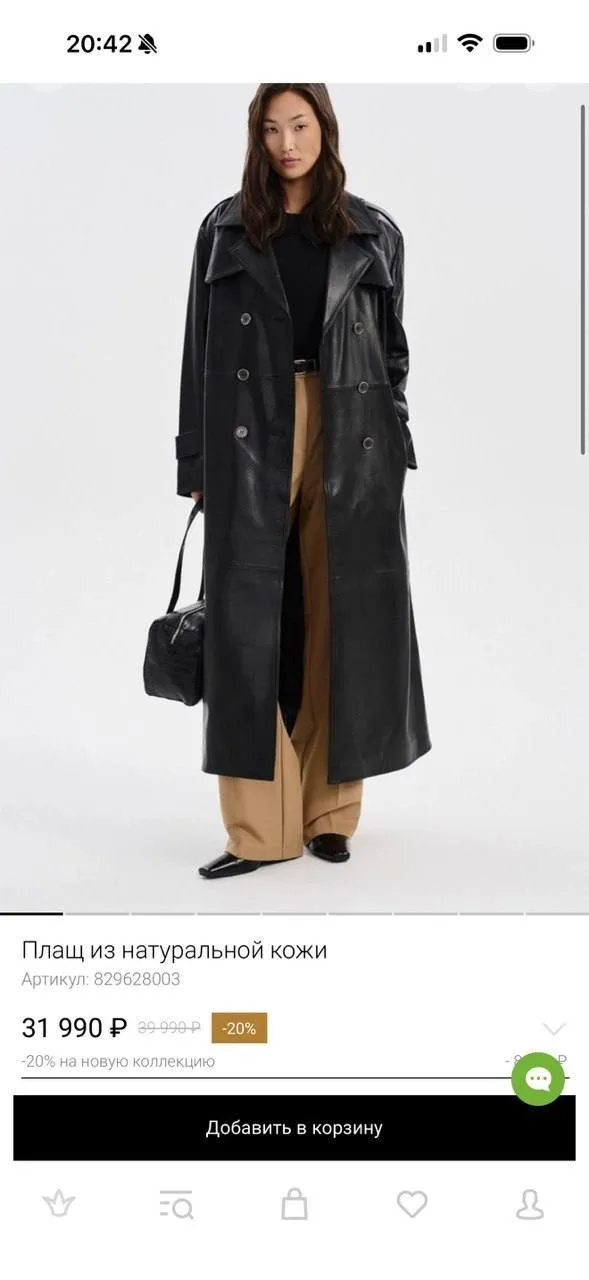Viewport: 589px width, 1280px height.
Task: Open the profile tab
Action: 530,1205
